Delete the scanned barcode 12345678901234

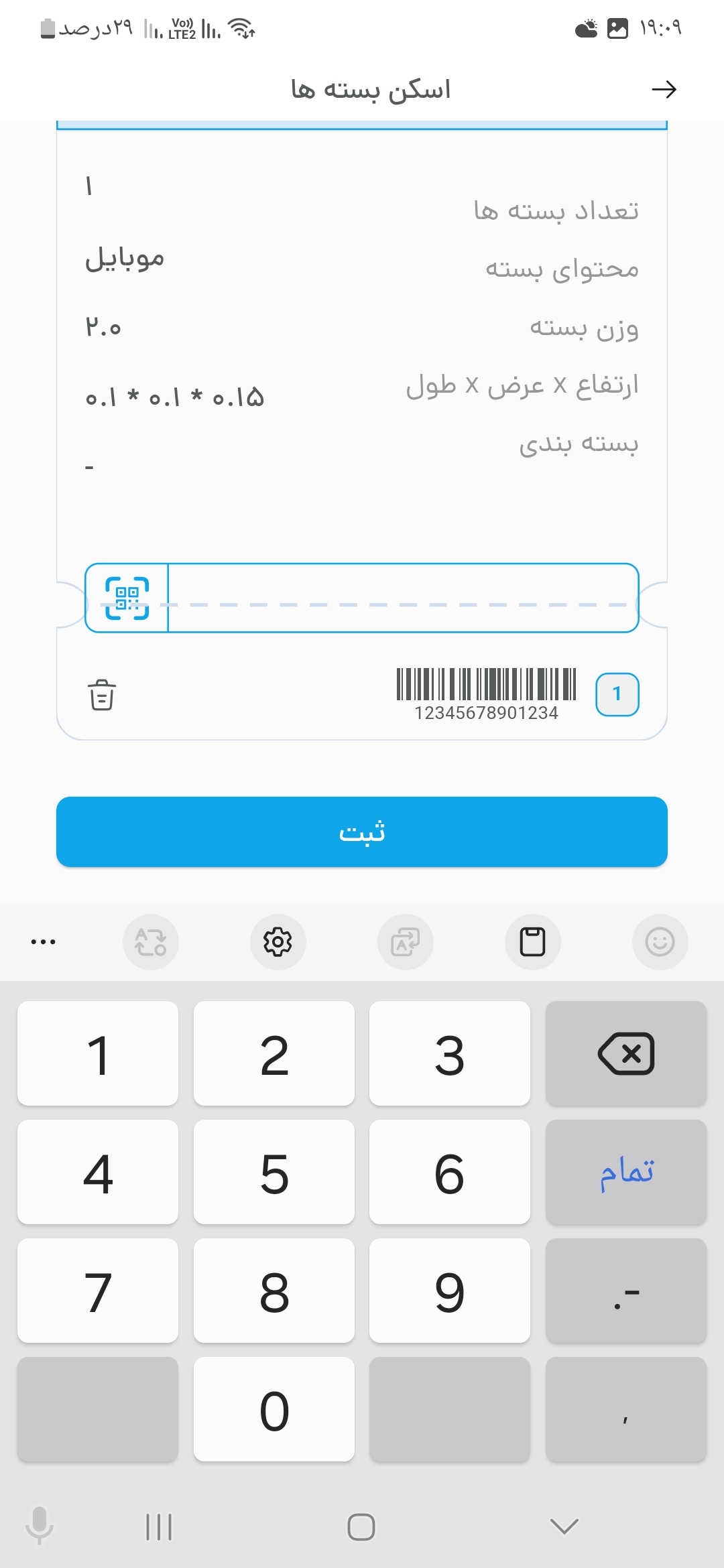[x=102, y=694]
